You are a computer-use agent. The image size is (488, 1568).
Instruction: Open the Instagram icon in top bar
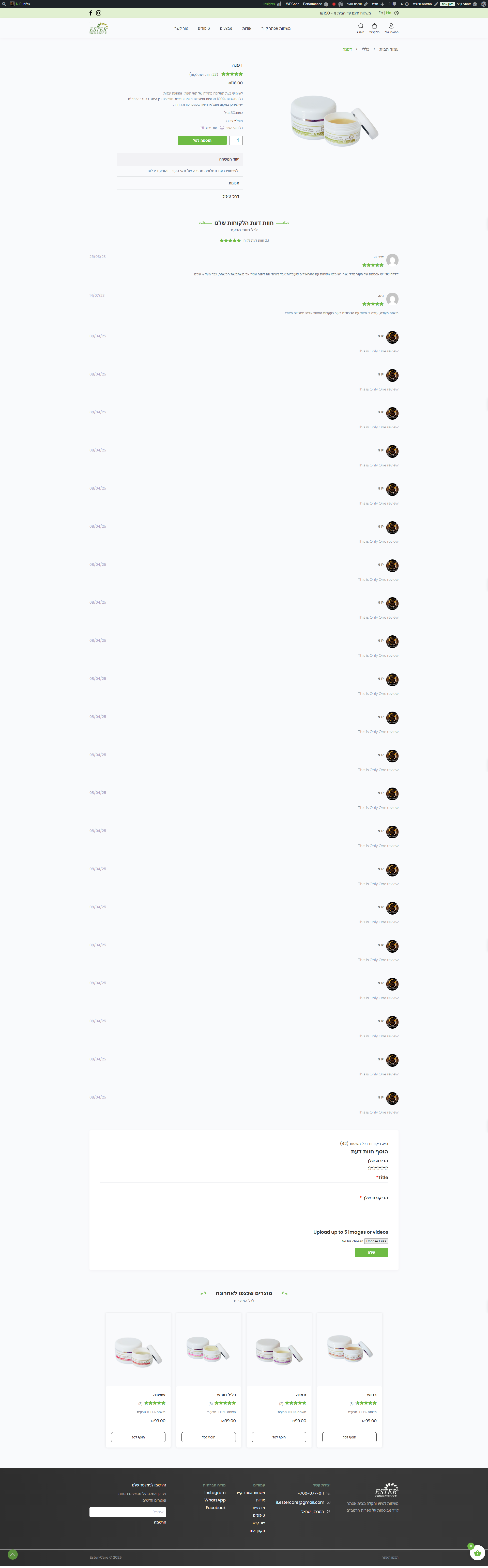99,13
